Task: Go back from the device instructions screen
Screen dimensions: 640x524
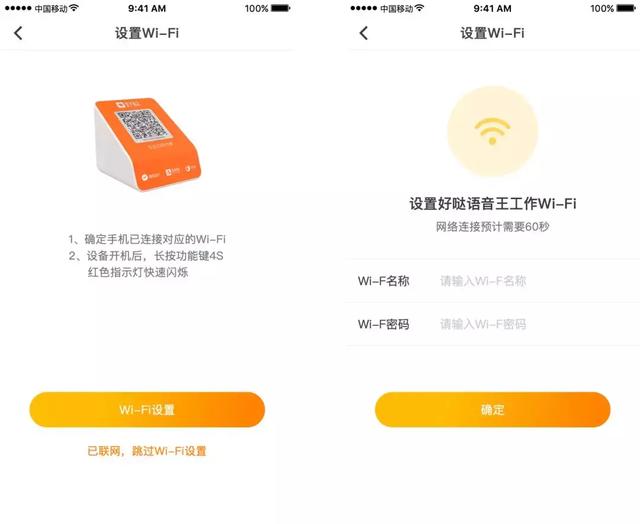Action: click(x=18, y=33)
